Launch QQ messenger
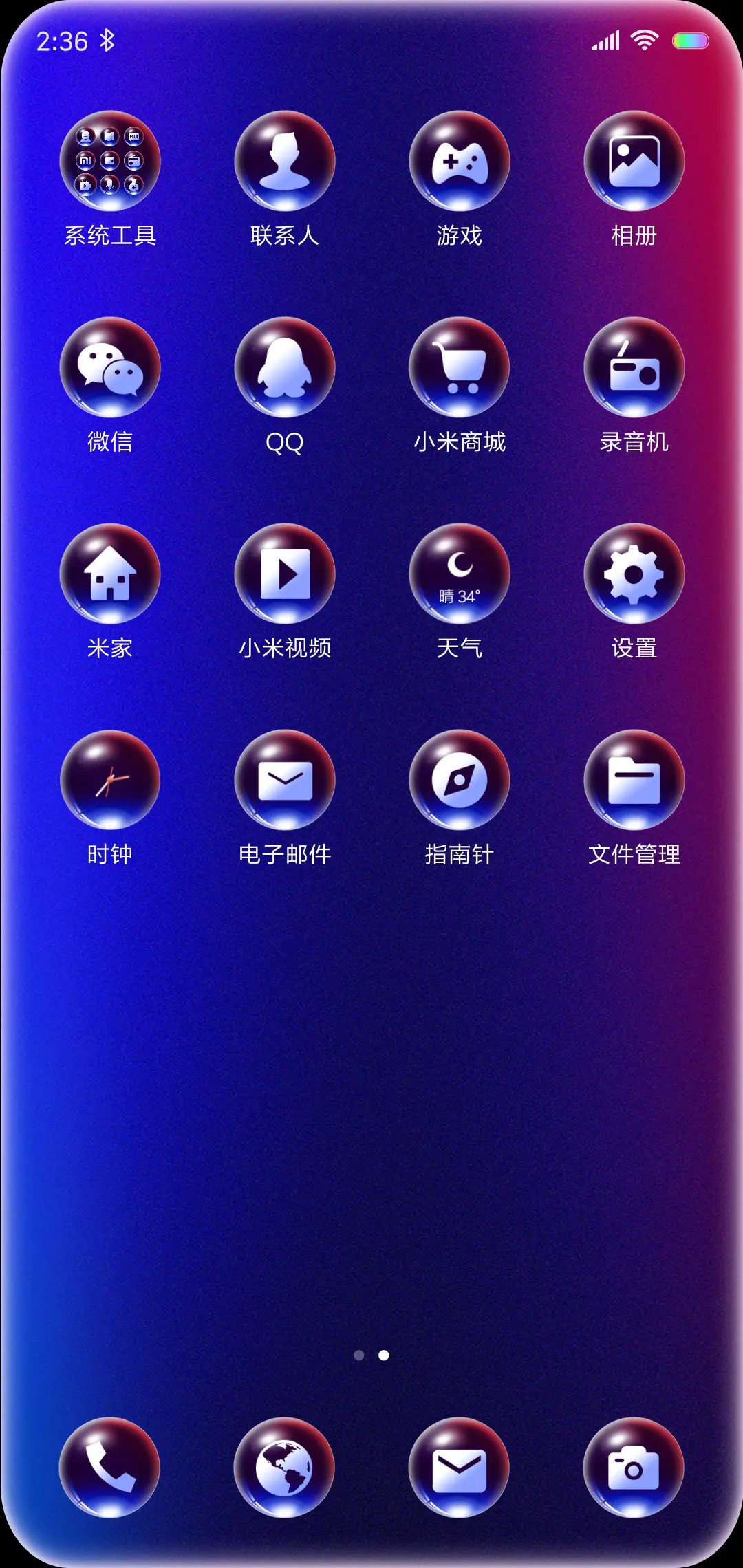This screenshot has width=743, height=1568. click(285, 369)
